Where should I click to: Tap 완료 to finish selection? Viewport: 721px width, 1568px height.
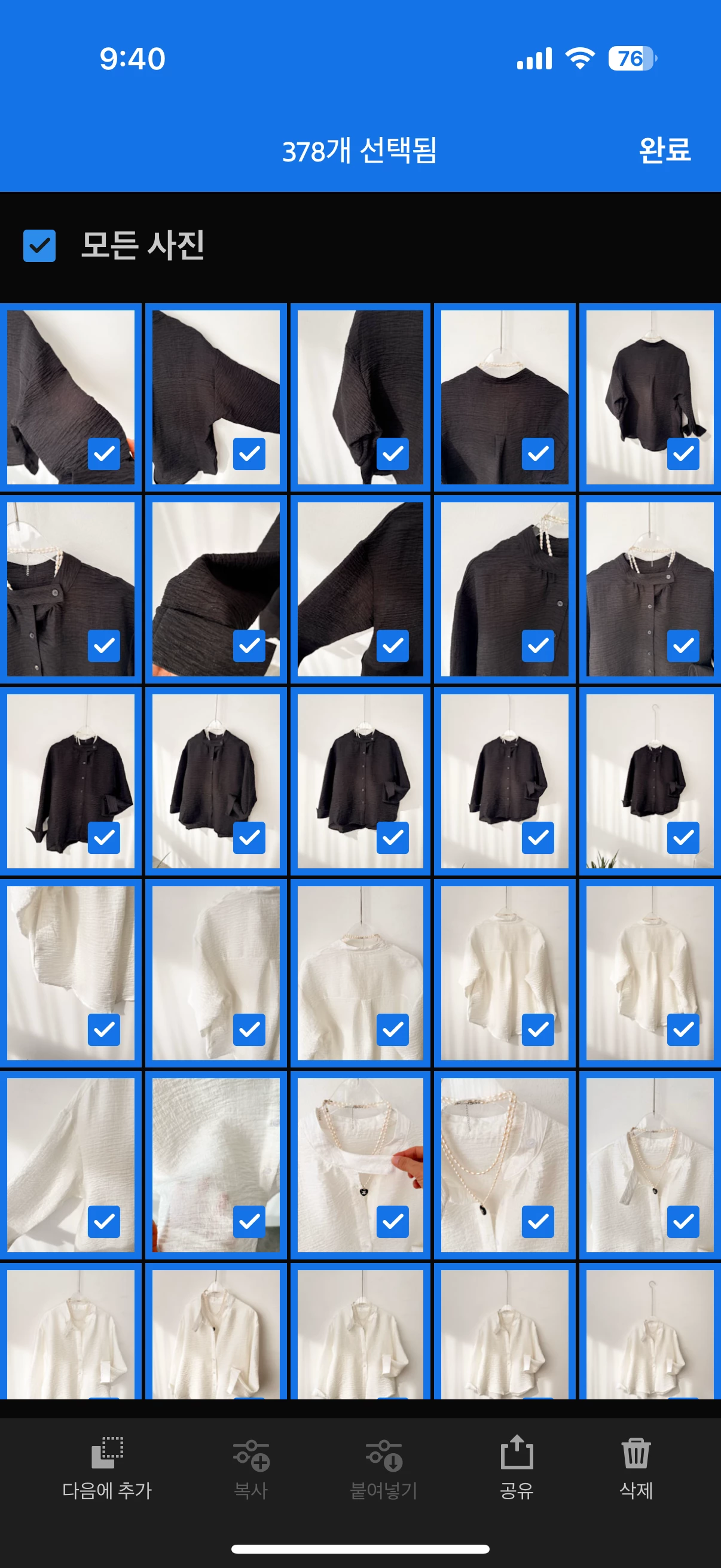click(x=664, y=149)
